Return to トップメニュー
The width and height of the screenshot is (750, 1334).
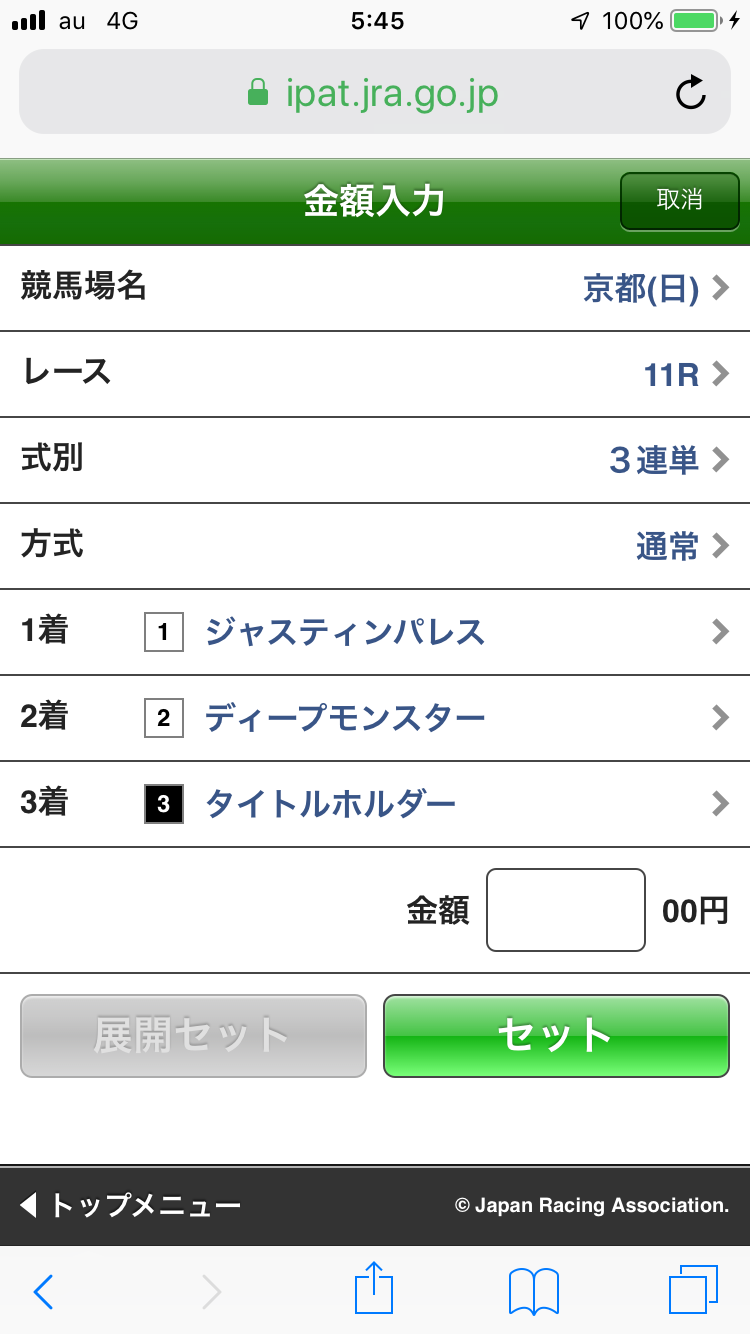pos(131,1206)
